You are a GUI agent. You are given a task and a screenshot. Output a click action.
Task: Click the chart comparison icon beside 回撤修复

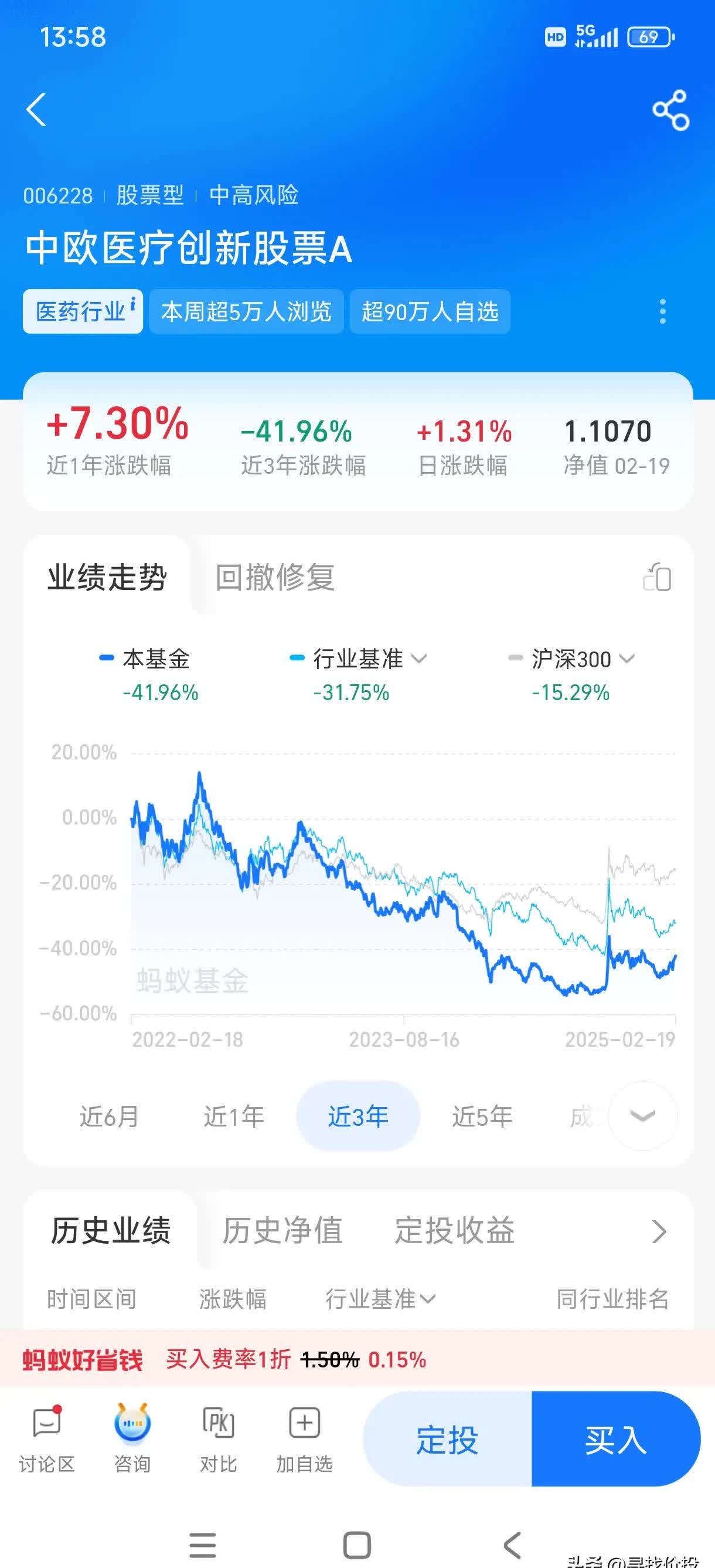656,579
